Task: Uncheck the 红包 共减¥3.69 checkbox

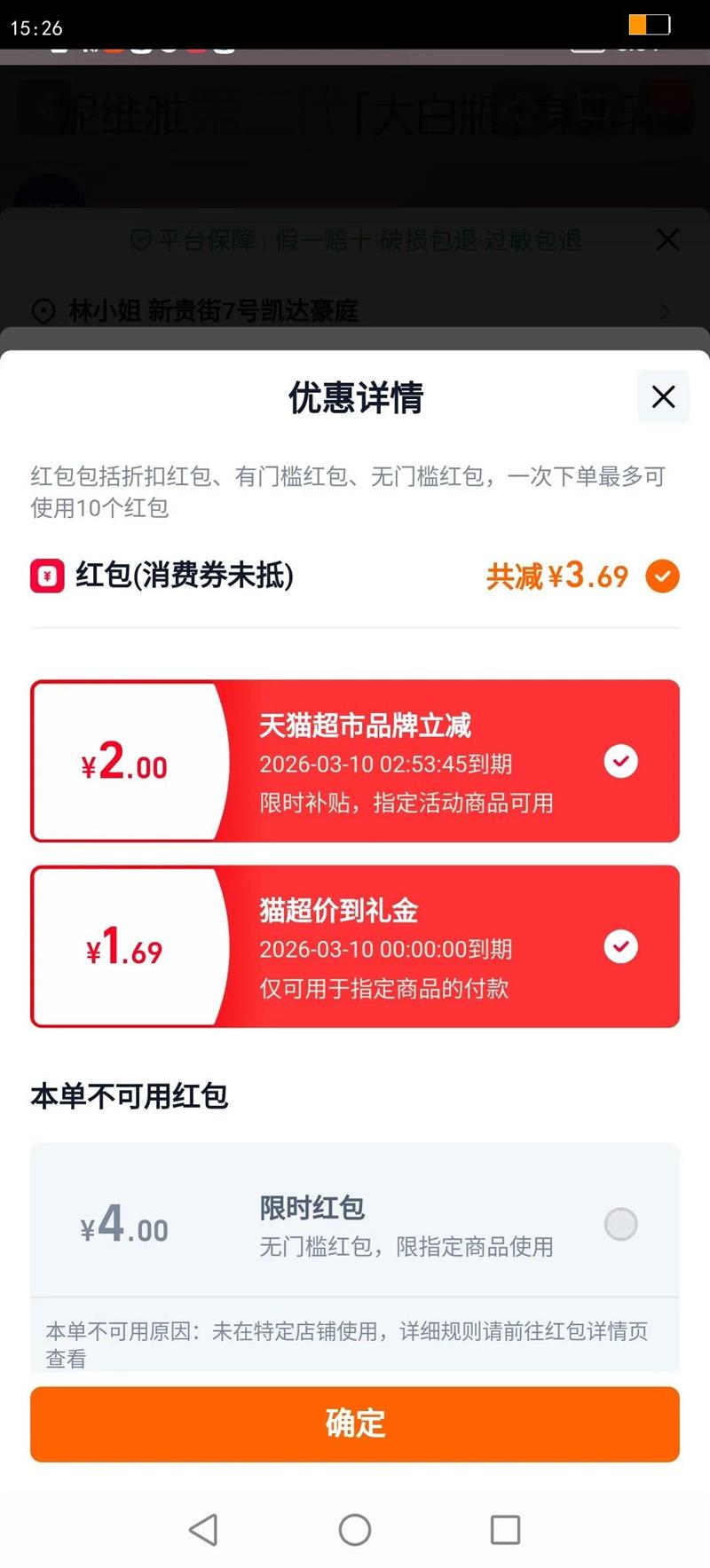Action: tap(662, 576)
